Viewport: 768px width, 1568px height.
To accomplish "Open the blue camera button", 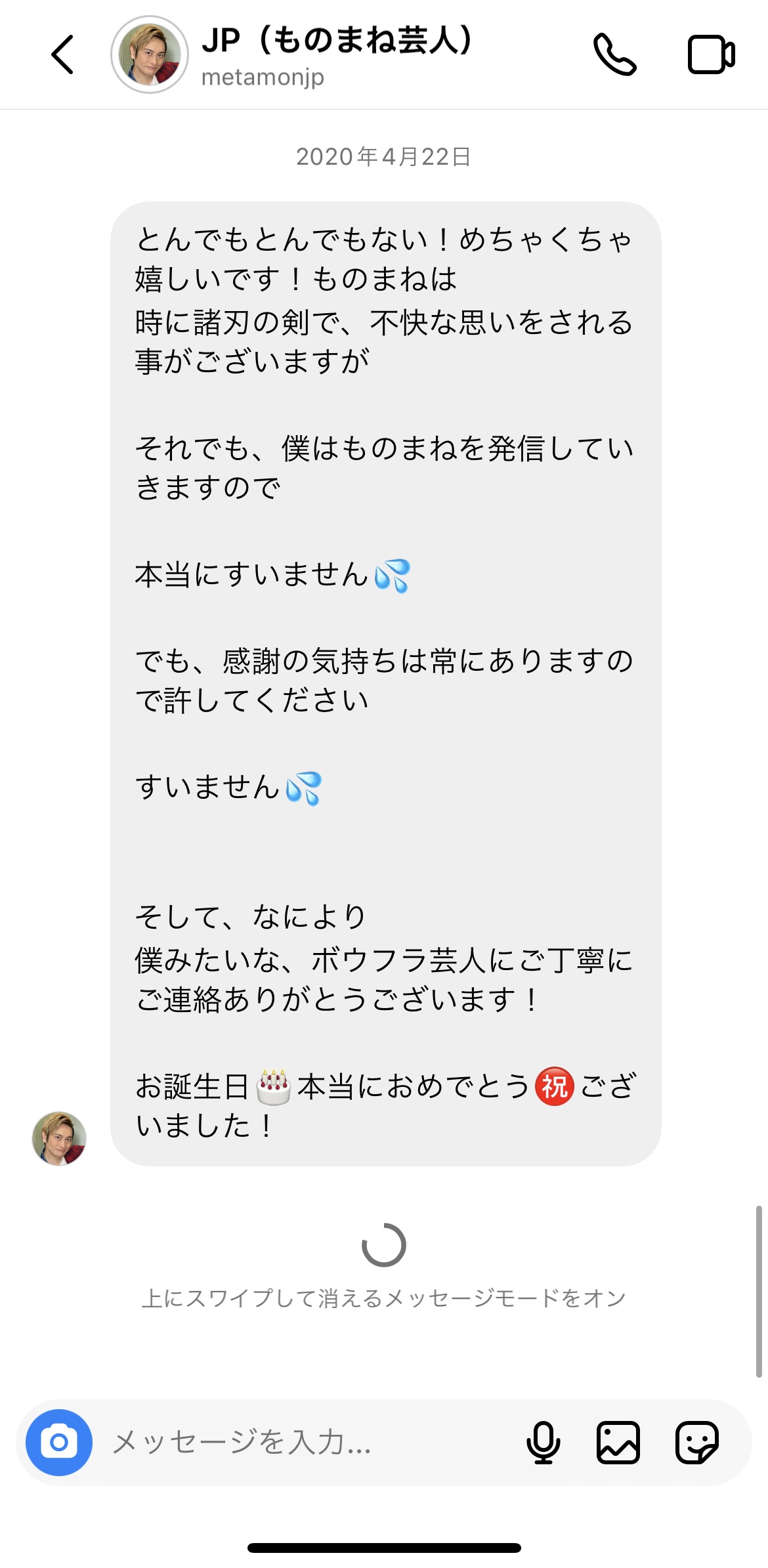I will coord(59,1442).
